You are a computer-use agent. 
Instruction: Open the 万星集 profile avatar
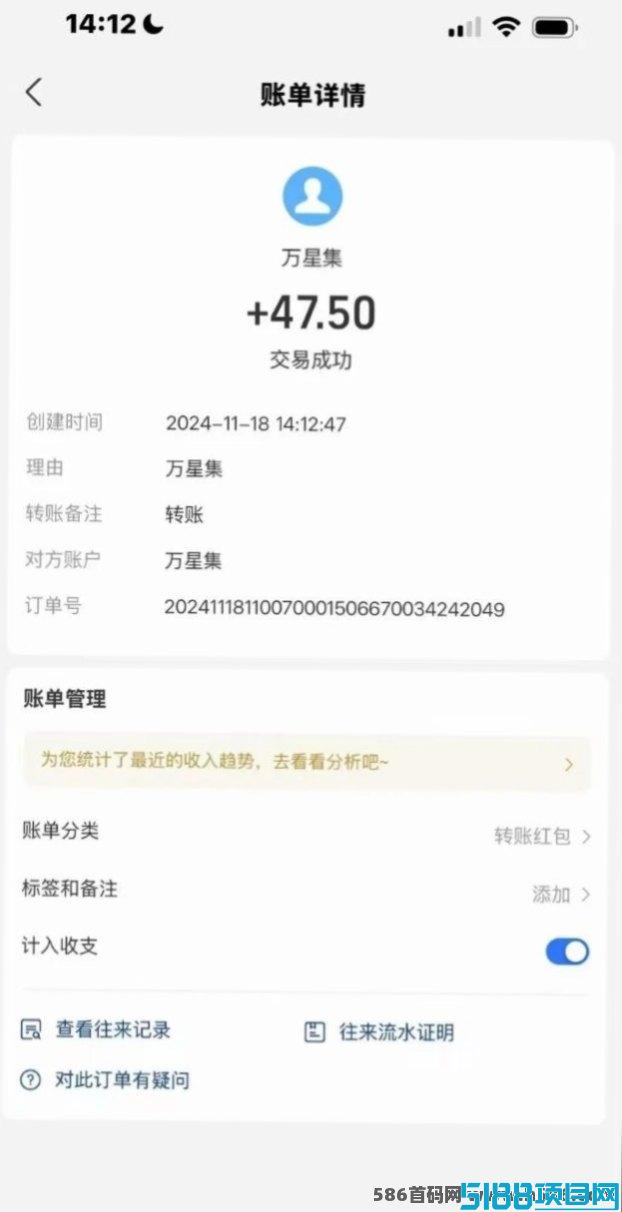(x=312, y=196)
